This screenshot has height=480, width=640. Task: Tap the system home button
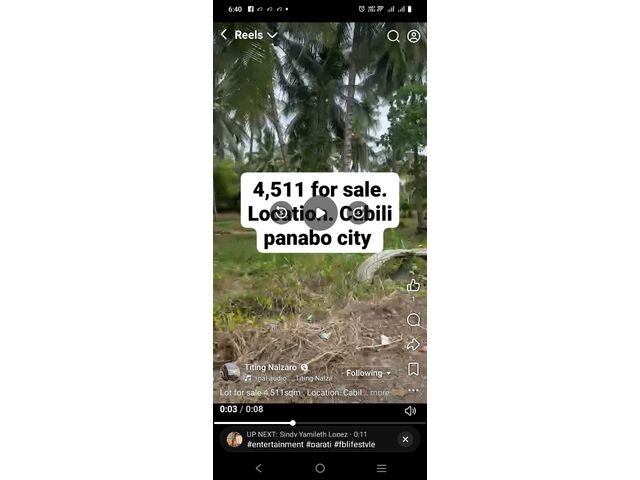pyautogui.click(x=320, y=468)
